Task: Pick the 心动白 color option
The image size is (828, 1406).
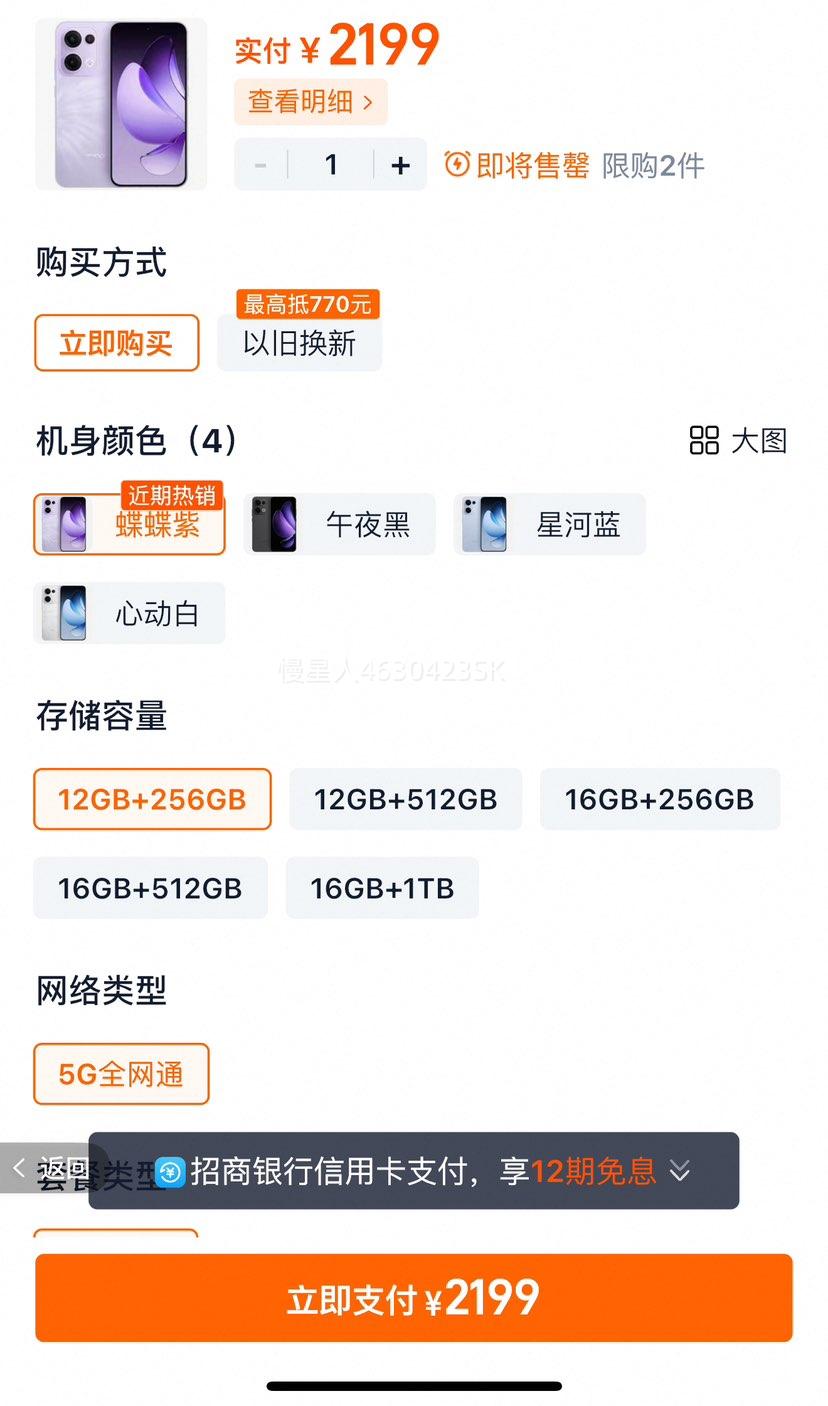Action: [x=130, y=613]
